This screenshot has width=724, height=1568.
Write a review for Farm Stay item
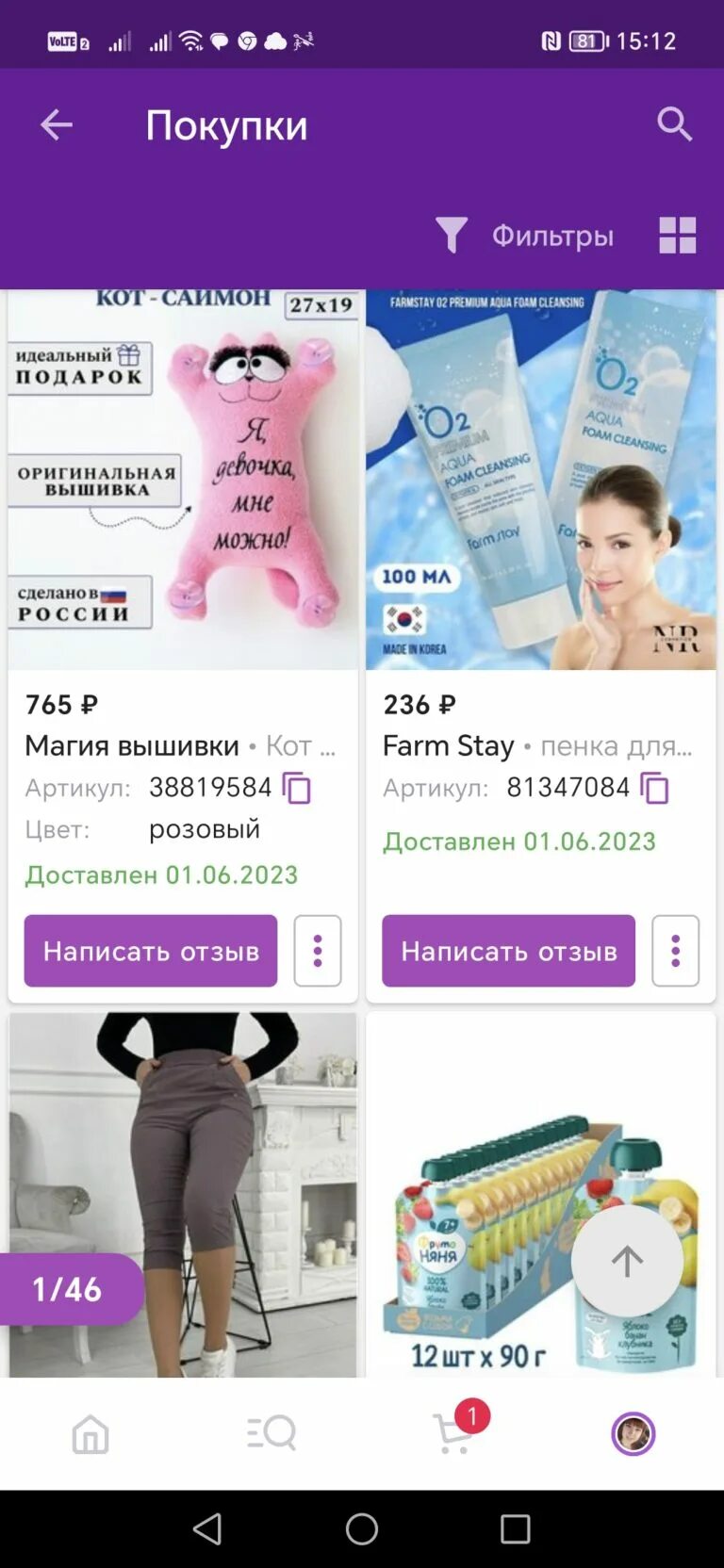(509, 951)
